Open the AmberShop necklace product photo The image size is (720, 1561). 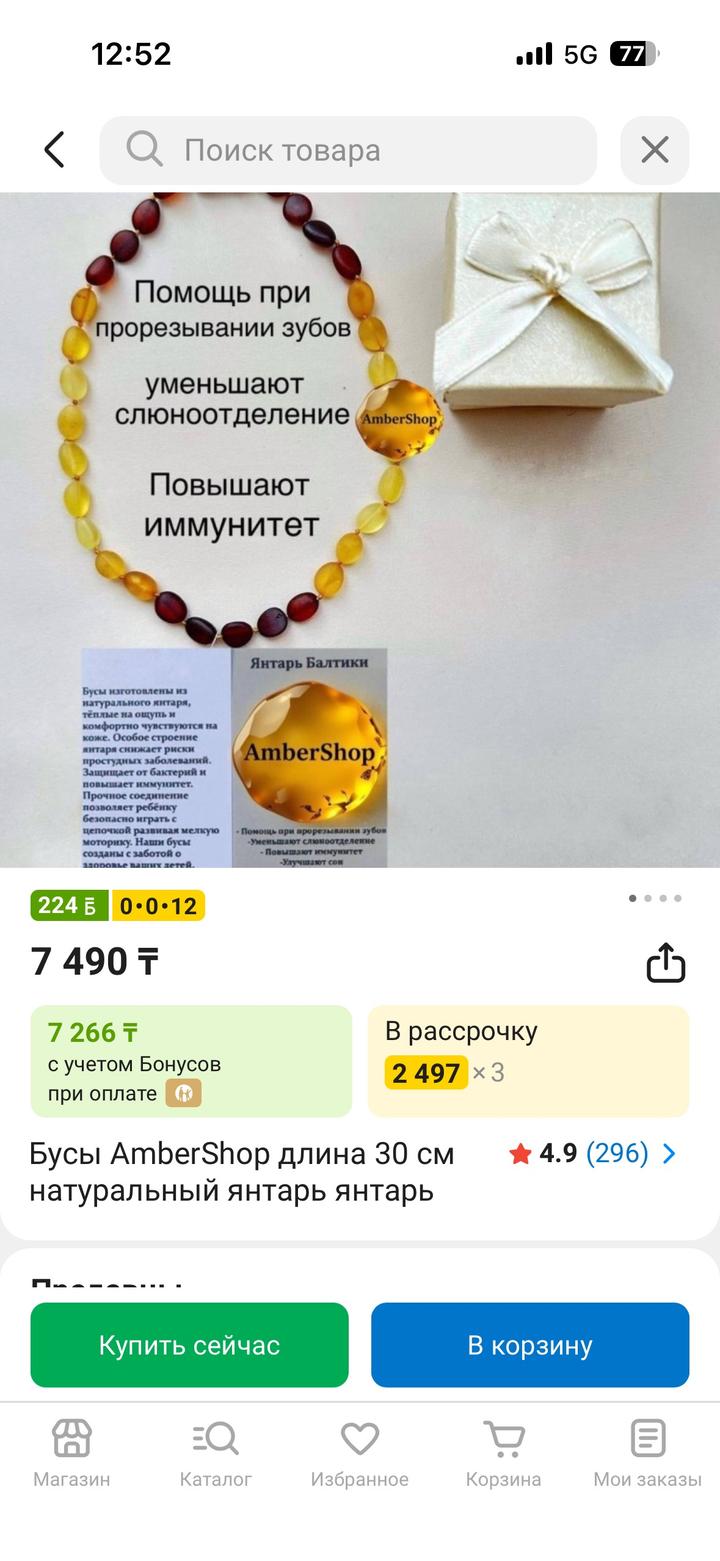tap(360, 530)
